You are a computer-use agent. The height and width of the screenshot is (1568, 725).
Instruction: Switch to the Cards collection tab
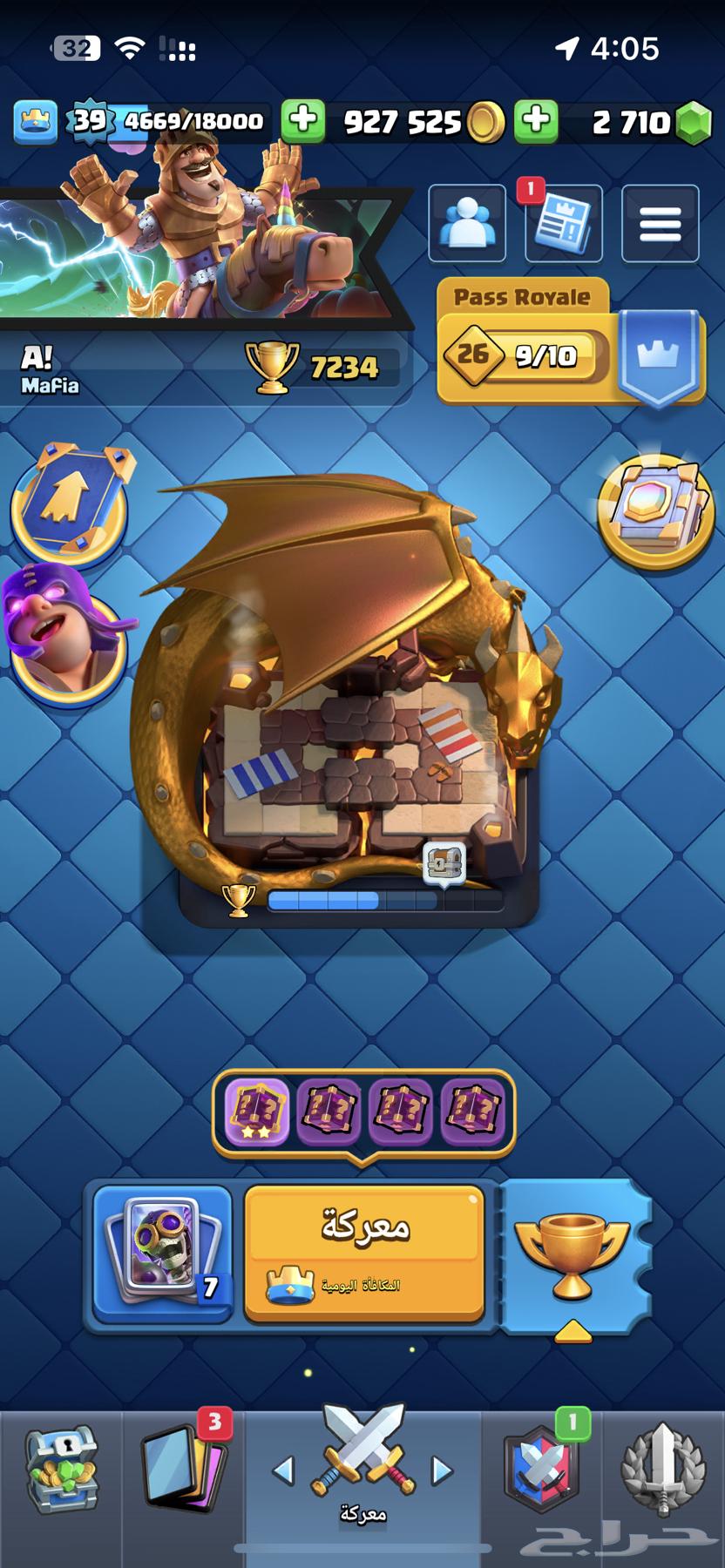click(183, 1472)
